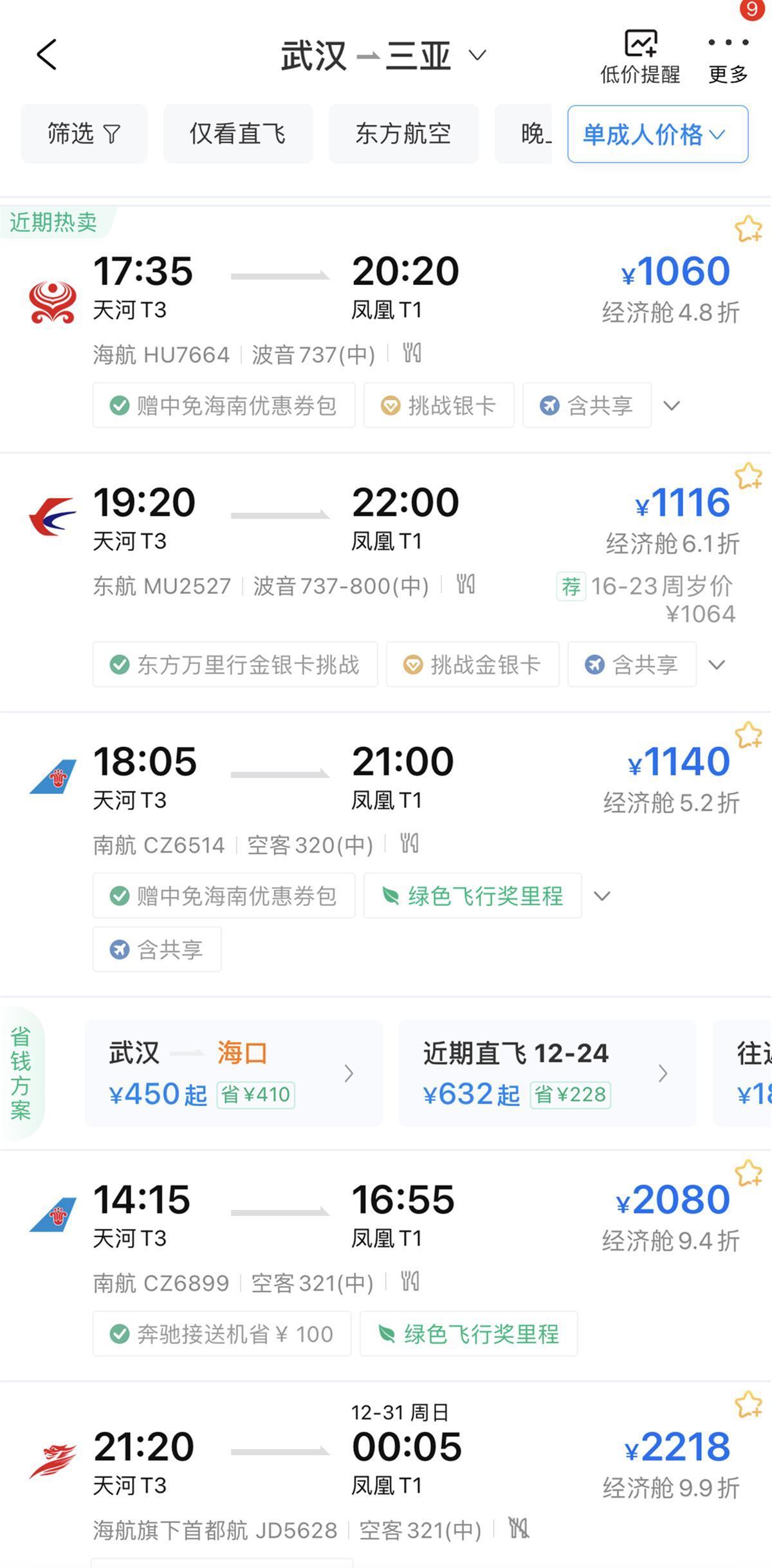Favorite the ¥1140 CZ6514 flight star
This screenshot has height=1568, width=772.
[x=748, y=735]
